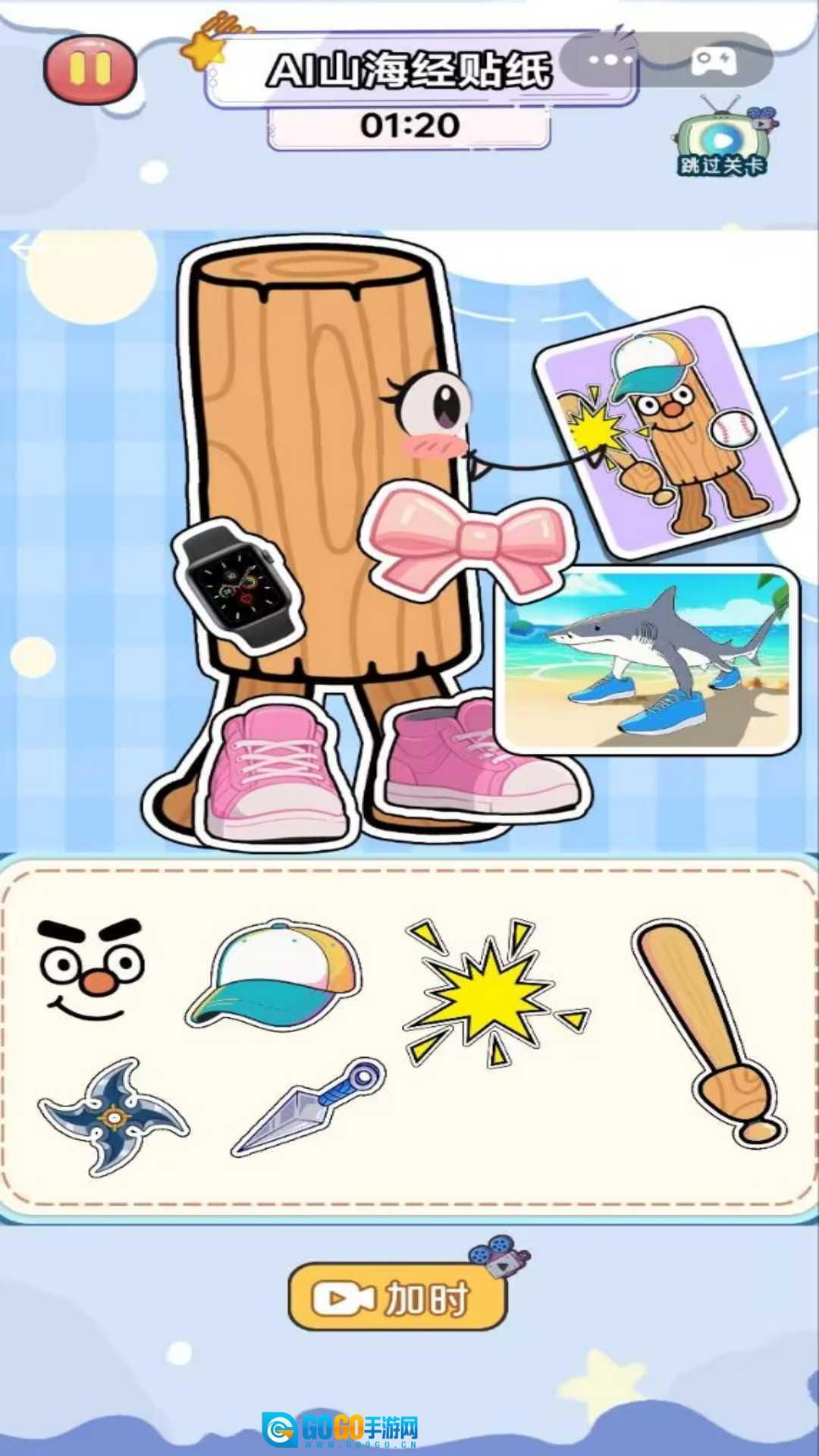Pick the shuriken sticker

pos(113,1117)
